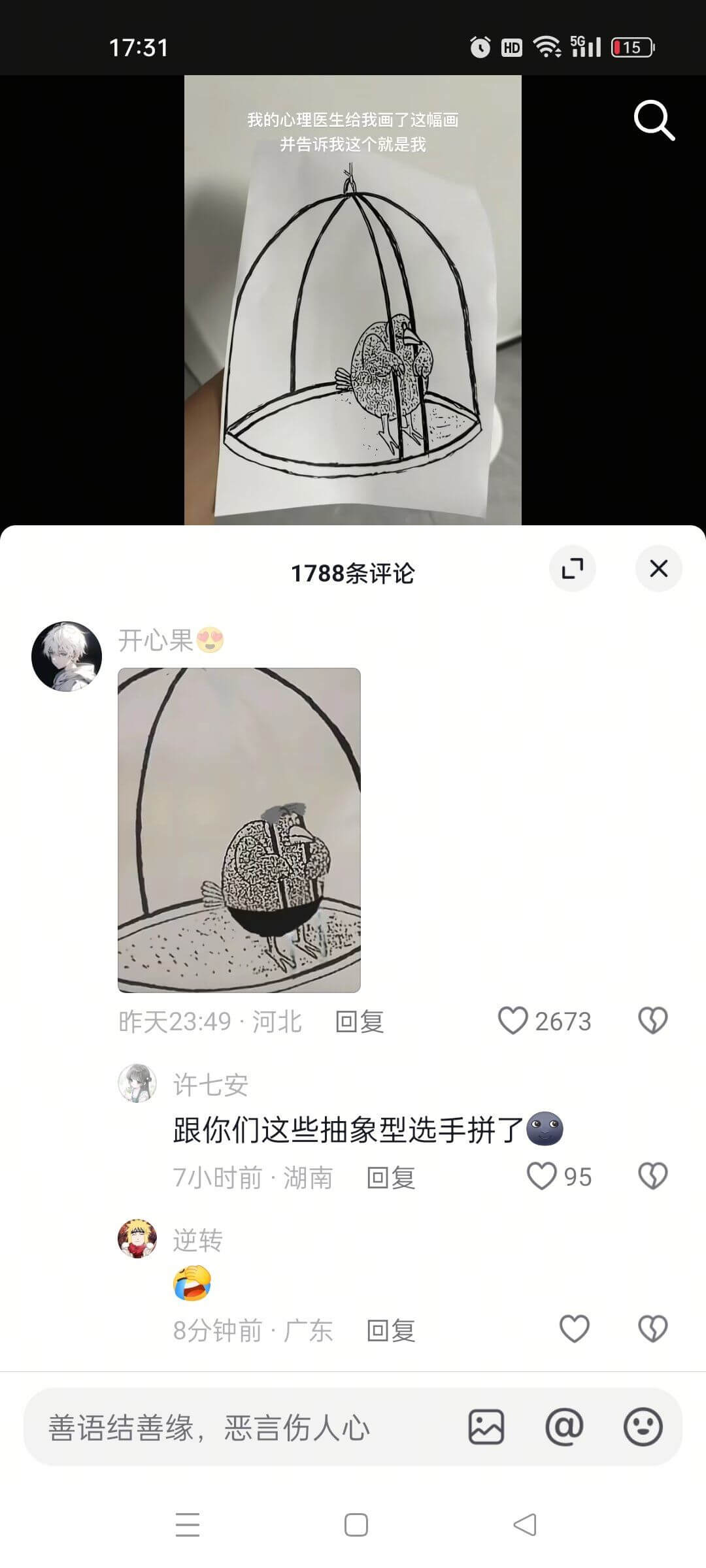Viewport: 706px width, 1568px height.
Task: Tap the 1788条评论 header
Action: click(x=353, y=574)
